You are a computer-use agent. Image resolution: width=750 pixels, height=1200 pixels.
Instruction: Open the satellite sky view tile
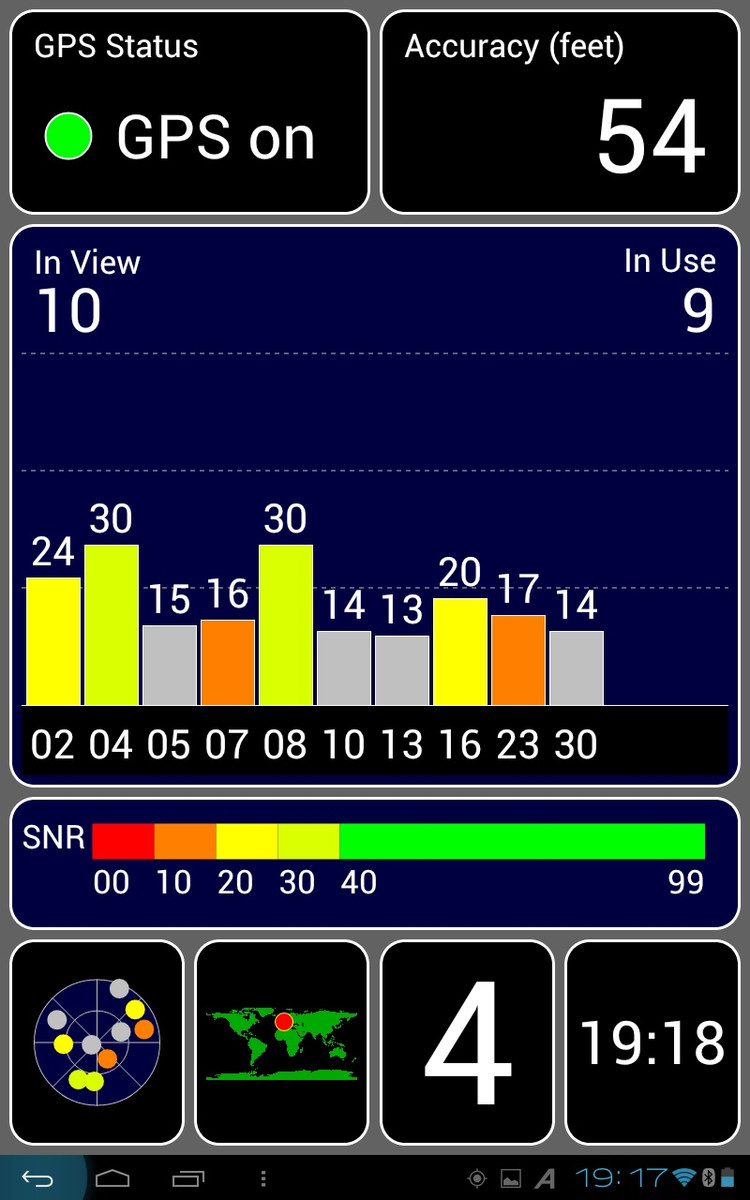[x=97, y=1042]
